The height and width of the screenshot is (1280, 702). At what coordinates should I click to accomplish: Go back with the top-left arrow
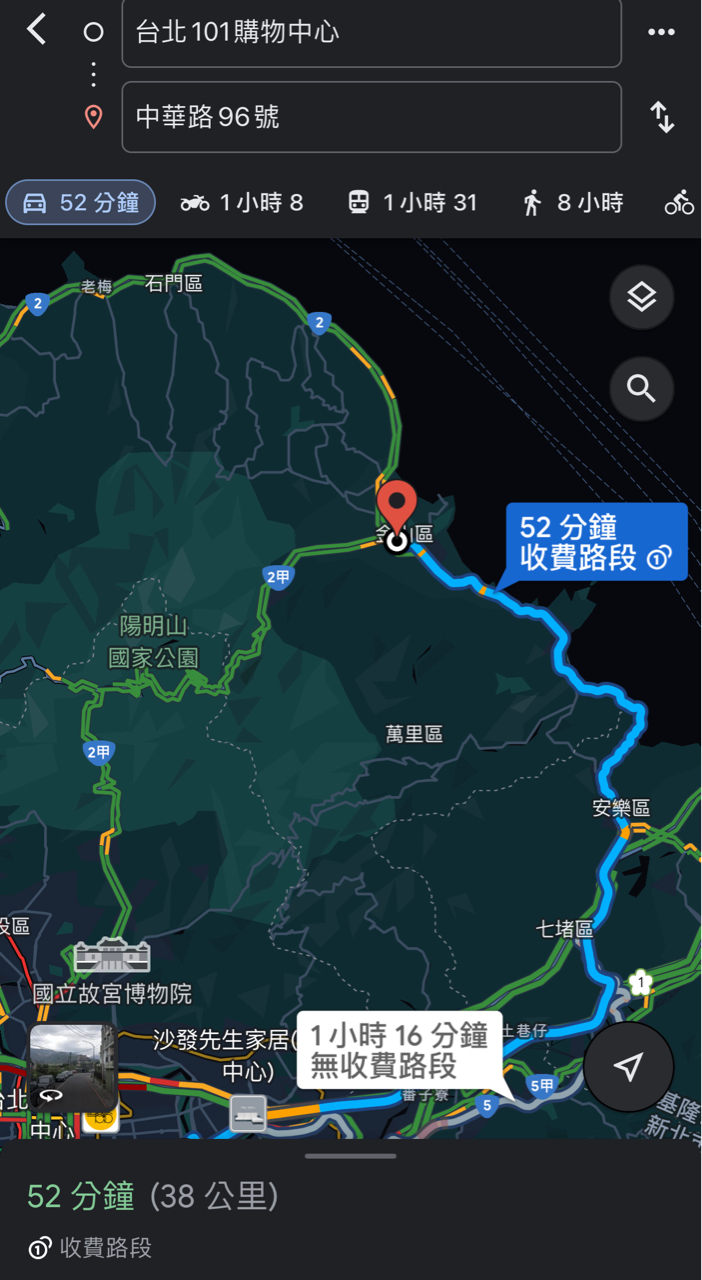[36, 30]
